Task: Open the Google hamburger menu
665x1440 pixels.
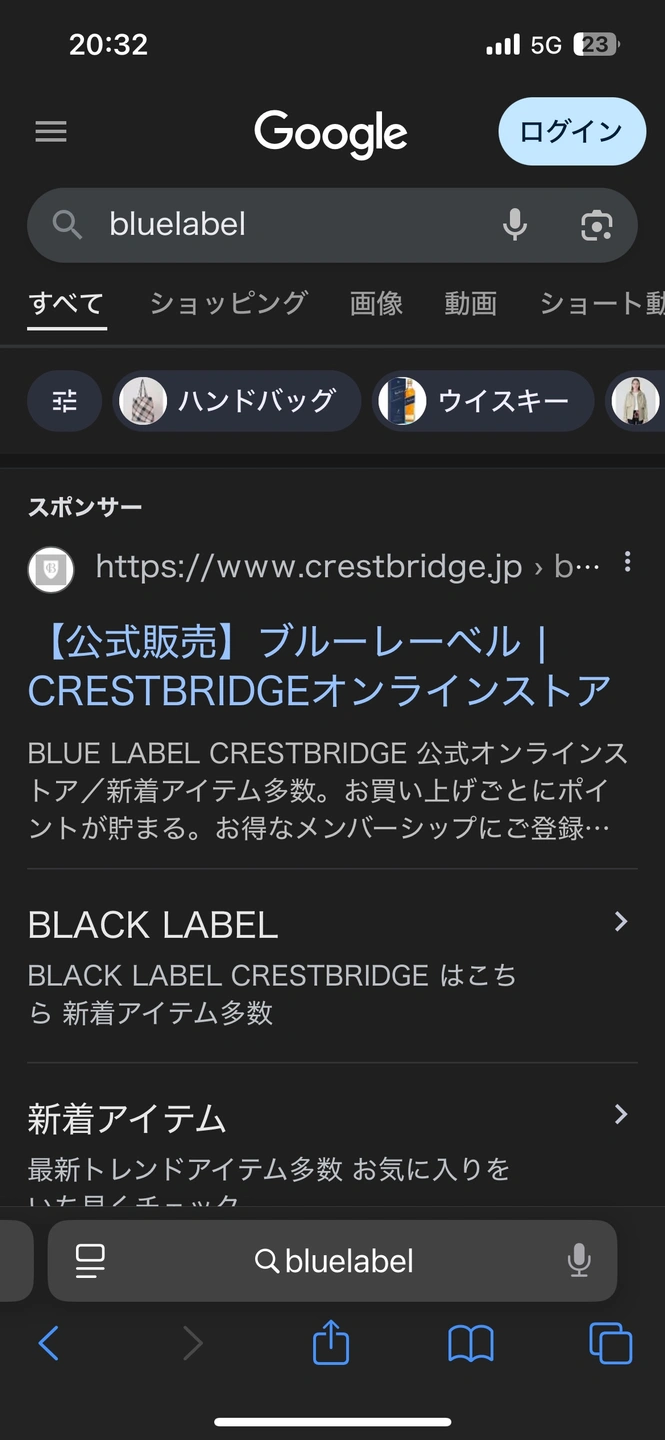Action: (51, 132)
